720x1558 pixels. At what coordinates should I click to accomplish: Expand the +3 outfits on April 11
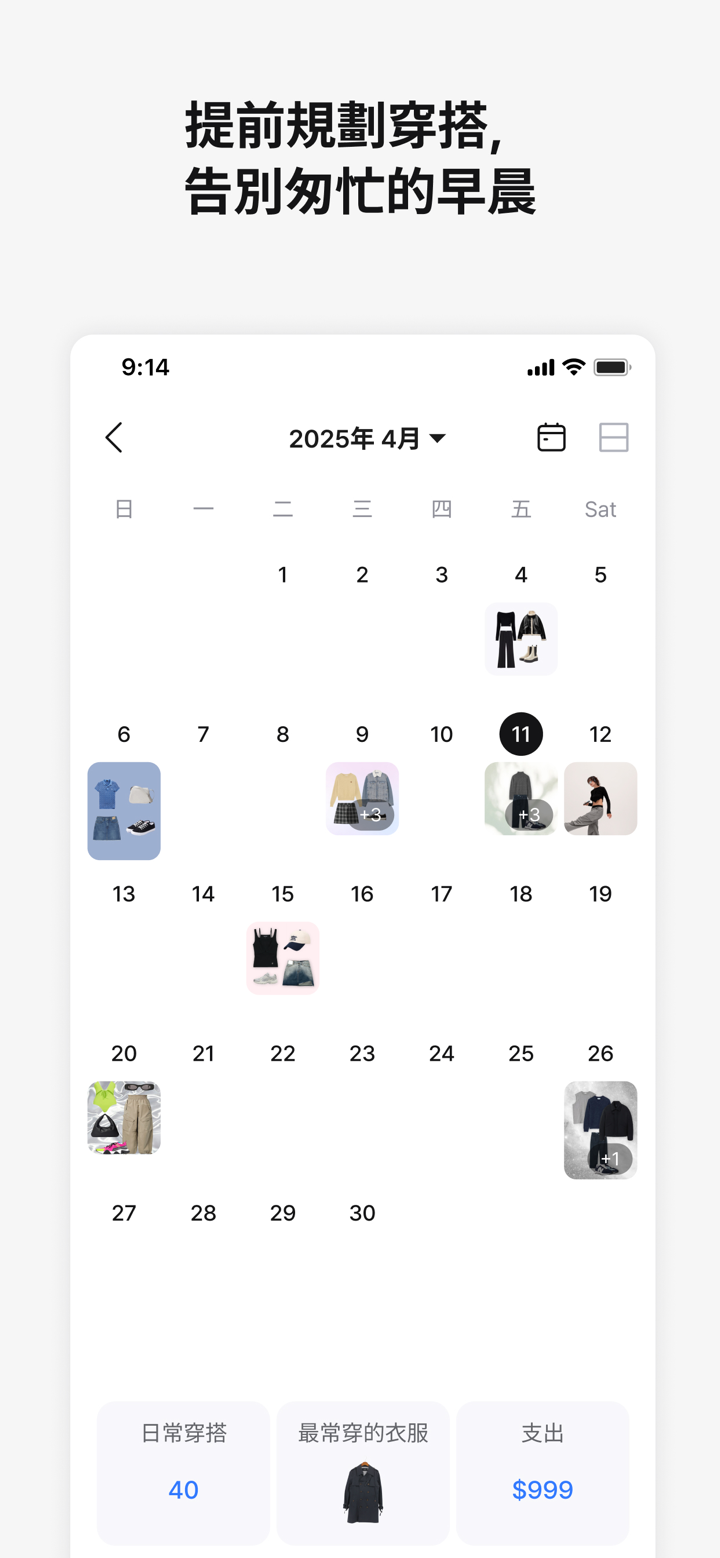tap(530, 815)
